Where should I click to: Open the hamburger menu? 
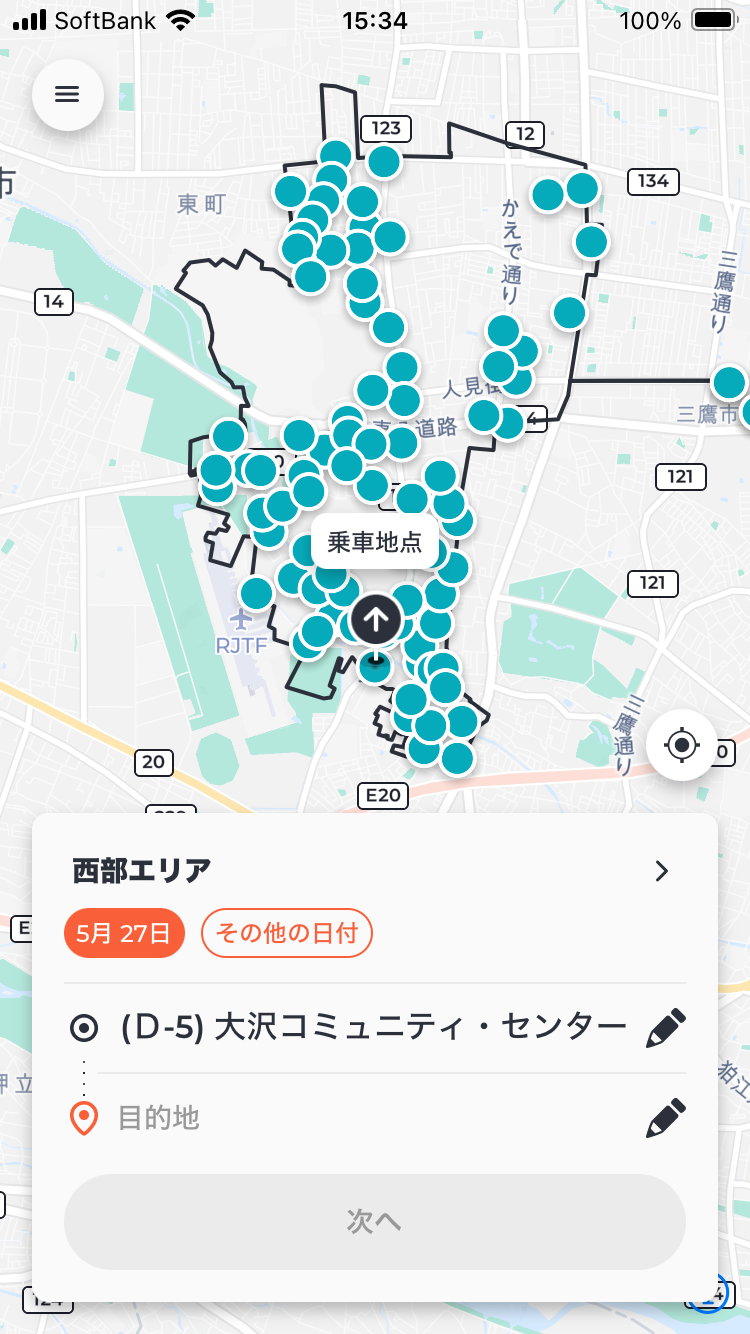[x=67, y=95]
